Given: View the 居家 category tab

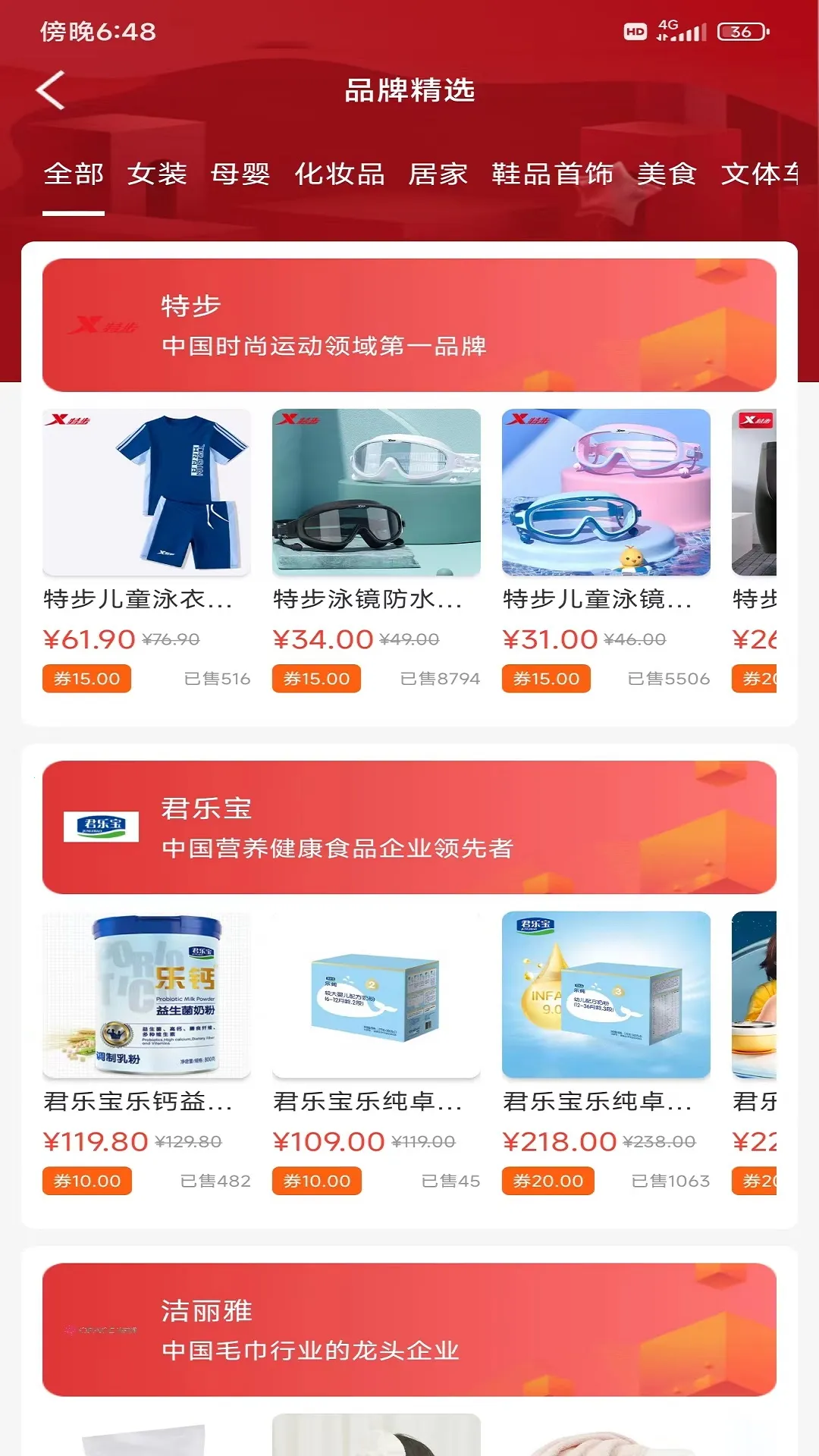Looking at the screenshot, I should pyautogui.click(x=438, y=174).
